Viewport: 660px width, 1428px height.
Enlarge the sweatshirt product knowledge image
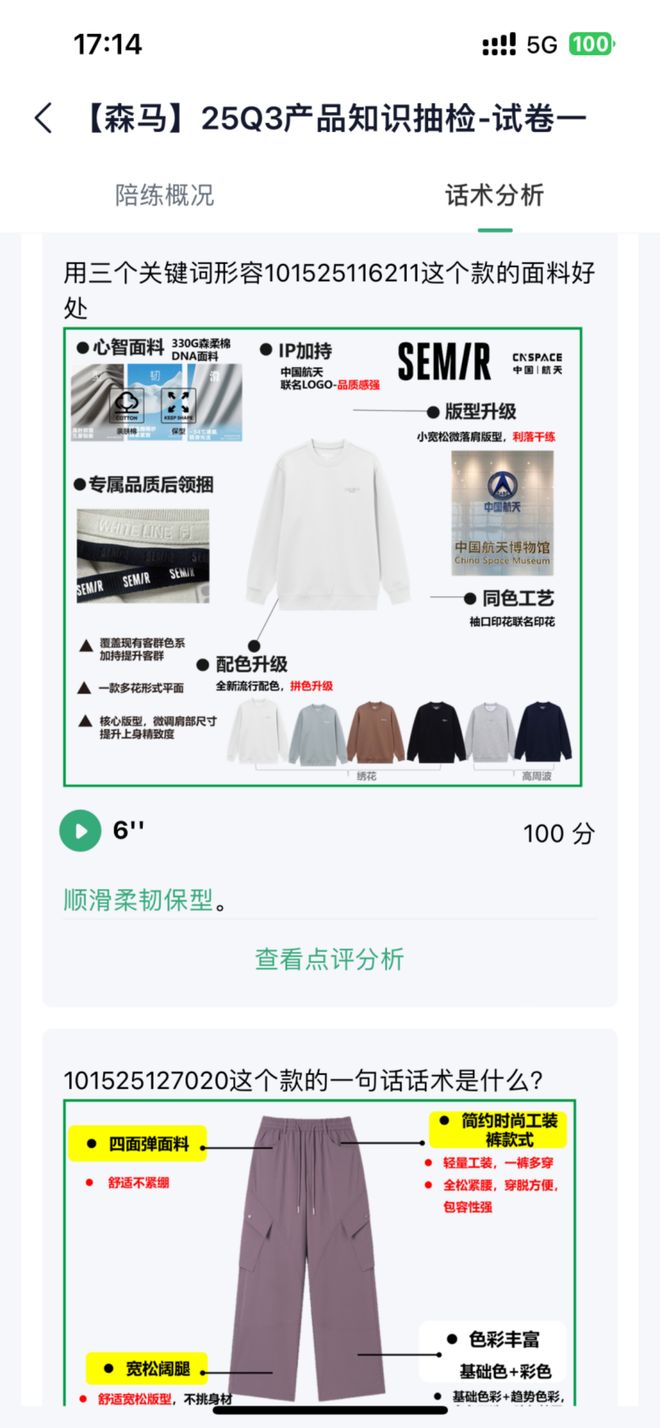pyautogui.click(x=323, y=557)
